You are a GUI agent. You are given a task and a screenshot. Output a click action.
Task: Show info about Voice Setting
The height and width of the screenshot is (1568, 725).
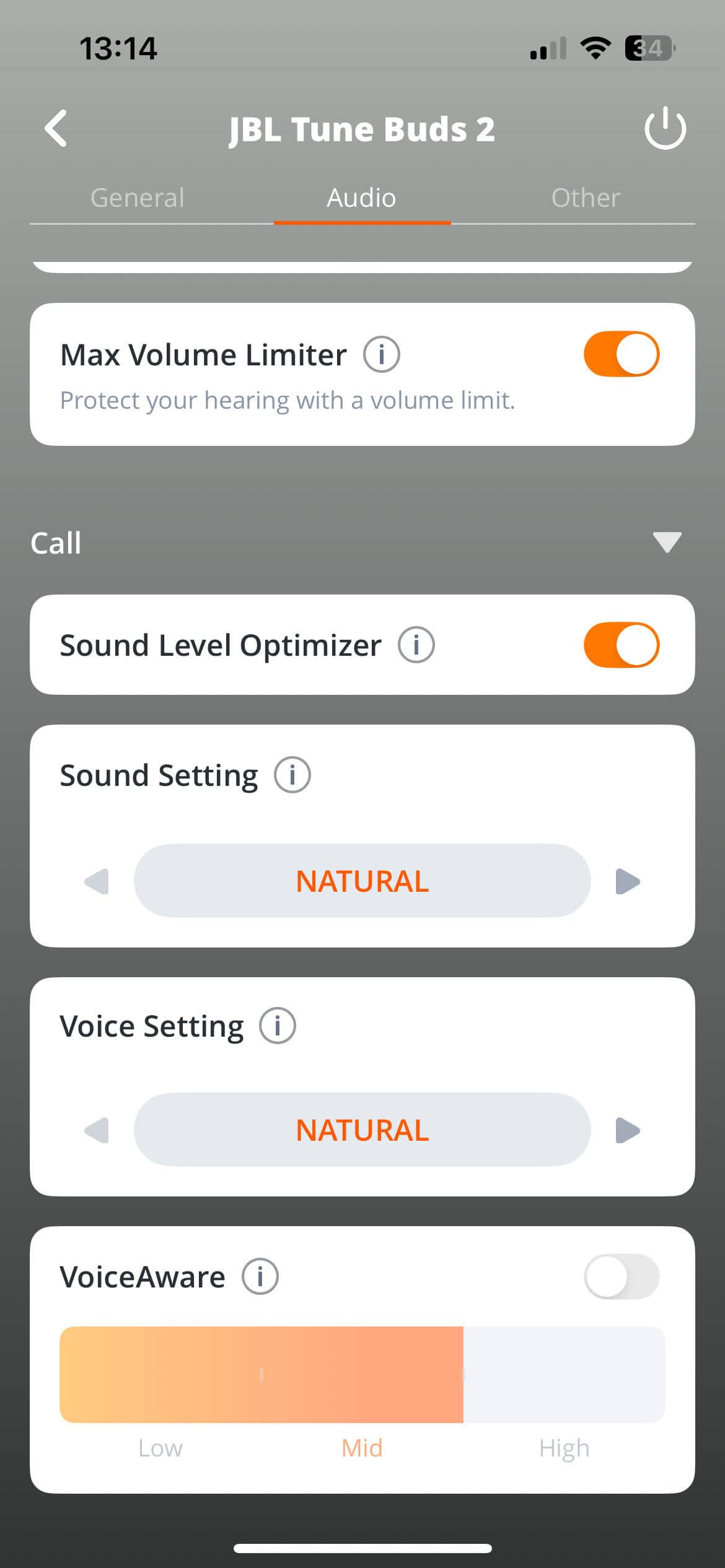point(277,1026)
